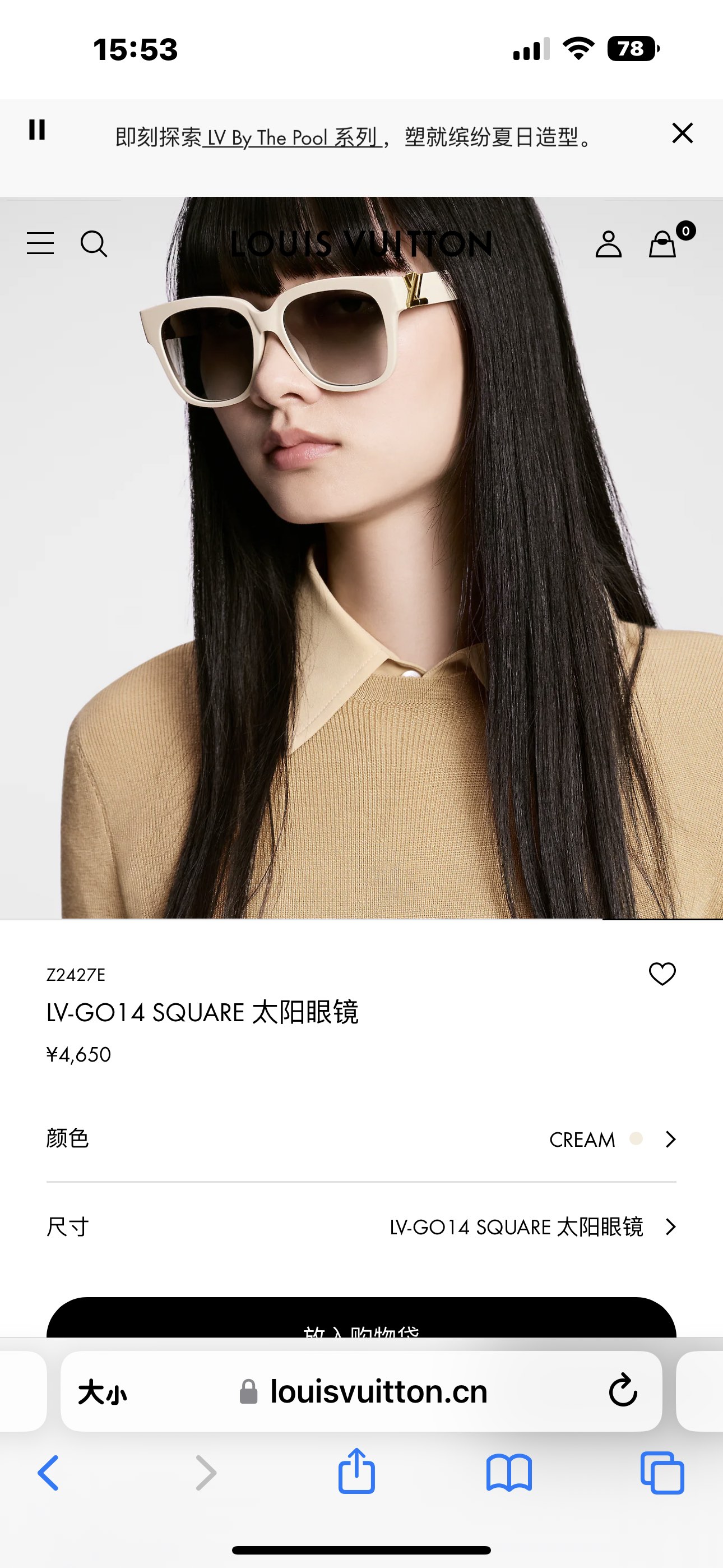Open the 尺寸 size options row
Screen dimensions: 723x1568
pyautogui.click(x=361, y=1226)
